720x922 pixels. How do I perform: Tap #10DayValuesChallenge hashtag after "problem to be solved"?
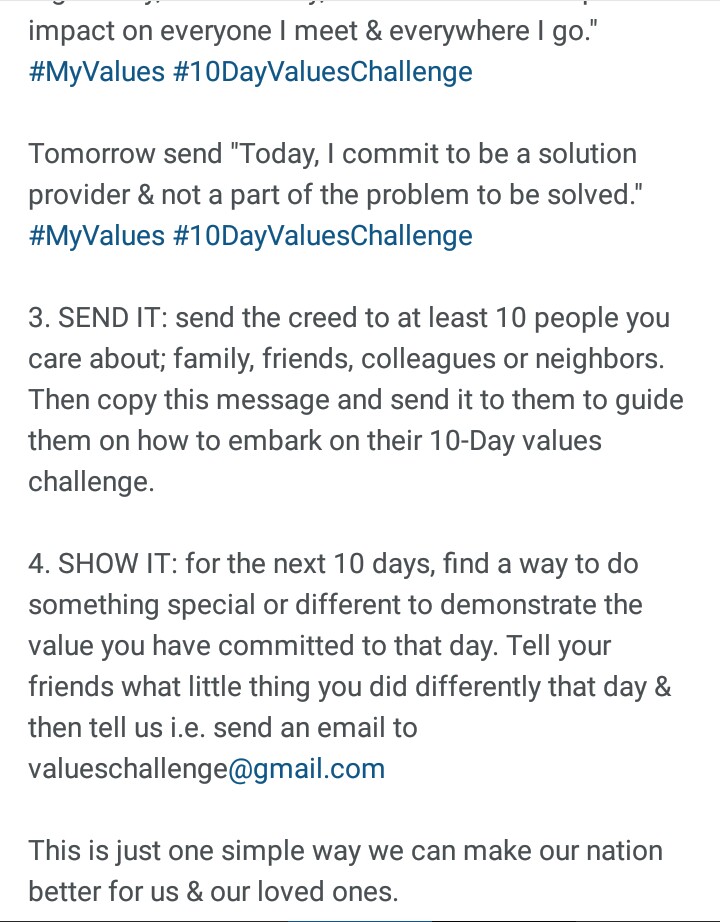[x=322, y=236]
